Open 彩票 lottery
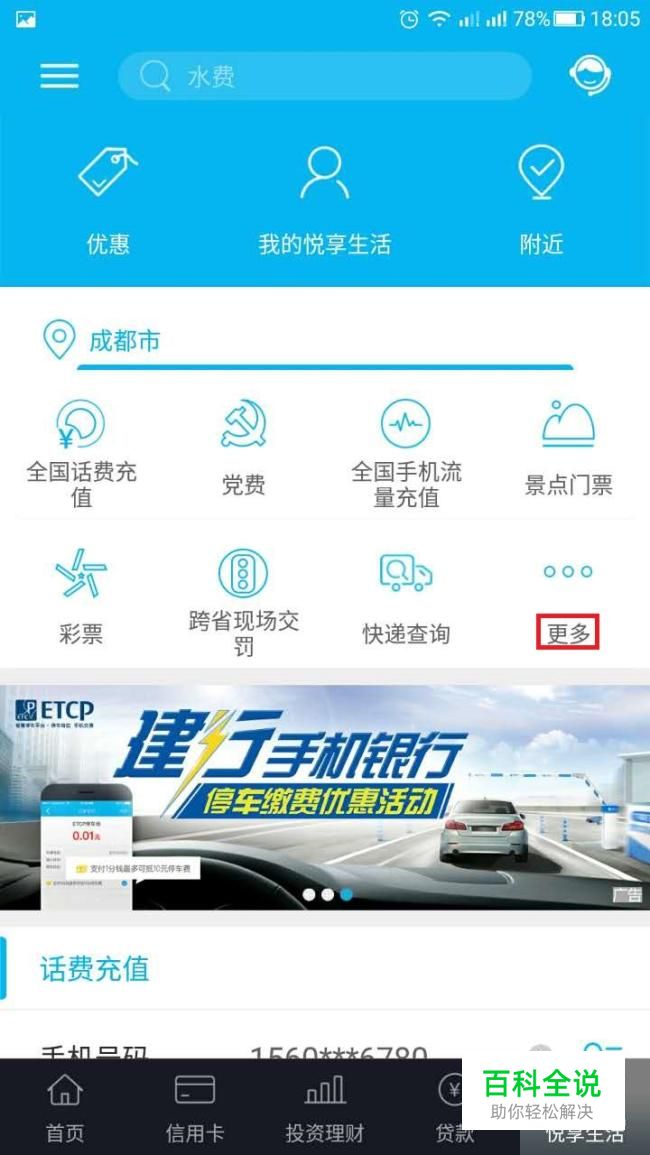This screenshot has width=650, height=1155. (x=81, y=597)
